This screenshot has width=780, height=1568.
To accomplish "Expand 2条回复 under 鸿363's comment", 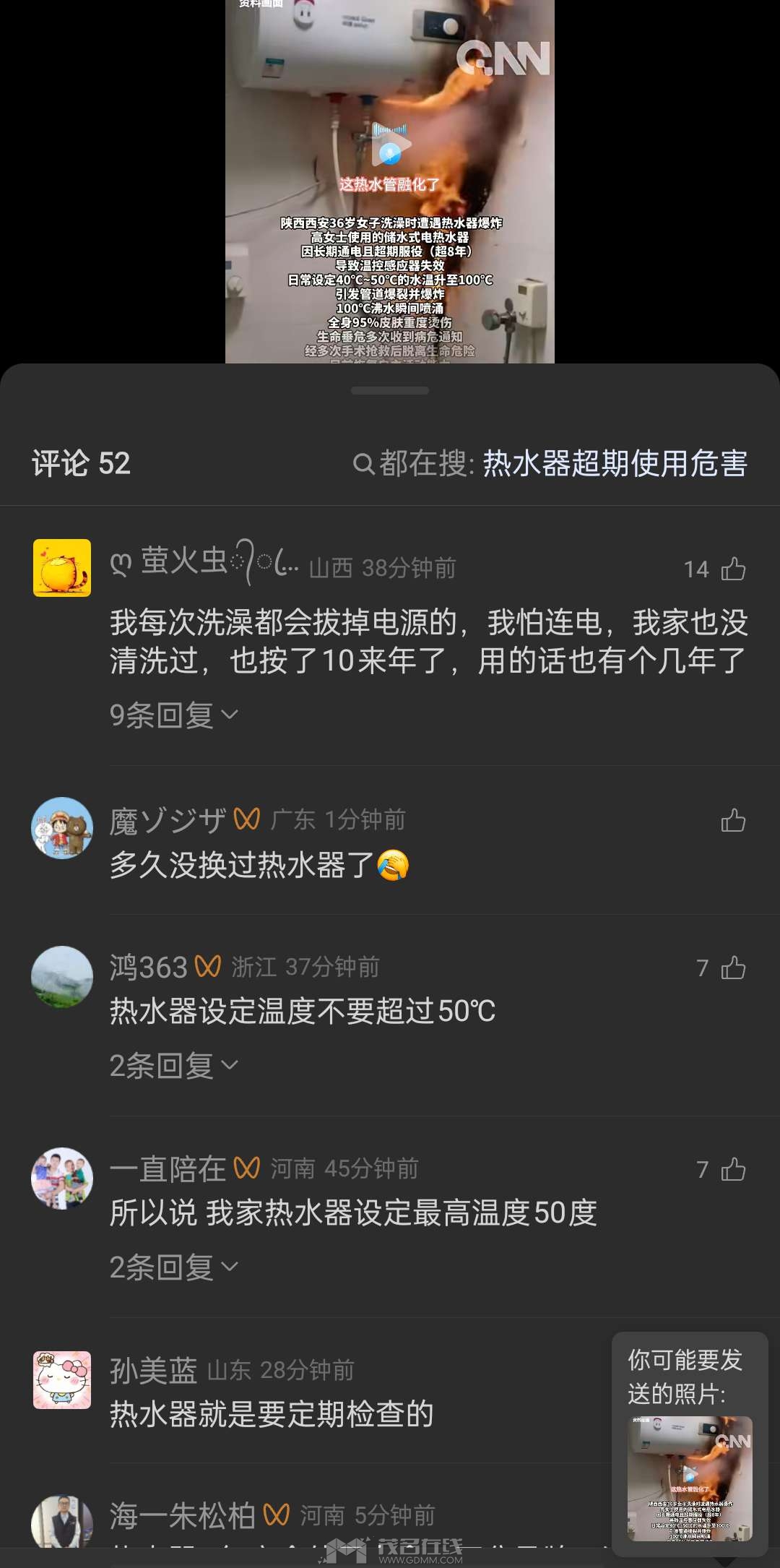I will pos(173,1066).
